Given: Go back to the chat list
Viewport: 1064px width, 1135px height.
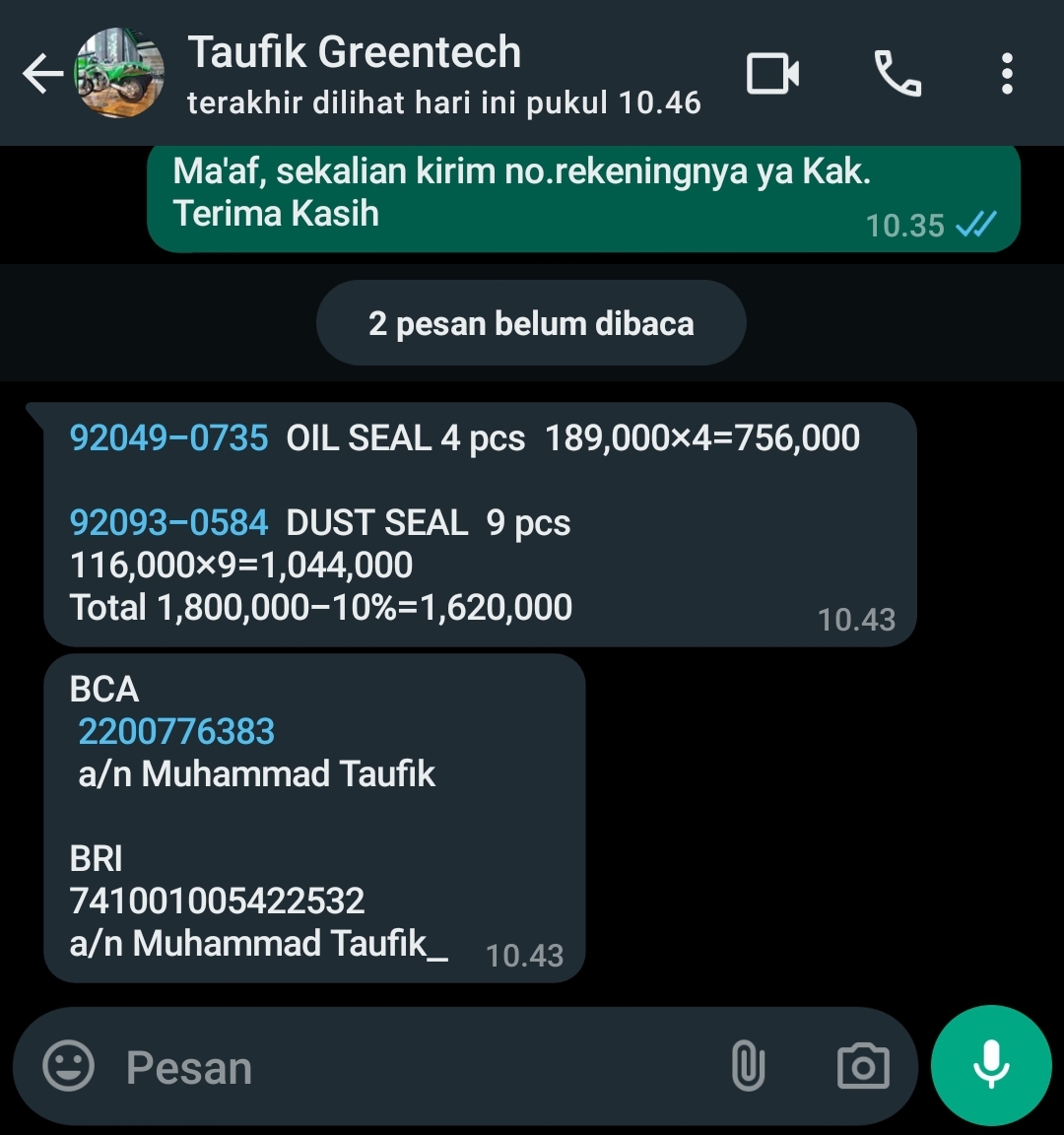Looking at the screenshot, I should click(41, 74).
